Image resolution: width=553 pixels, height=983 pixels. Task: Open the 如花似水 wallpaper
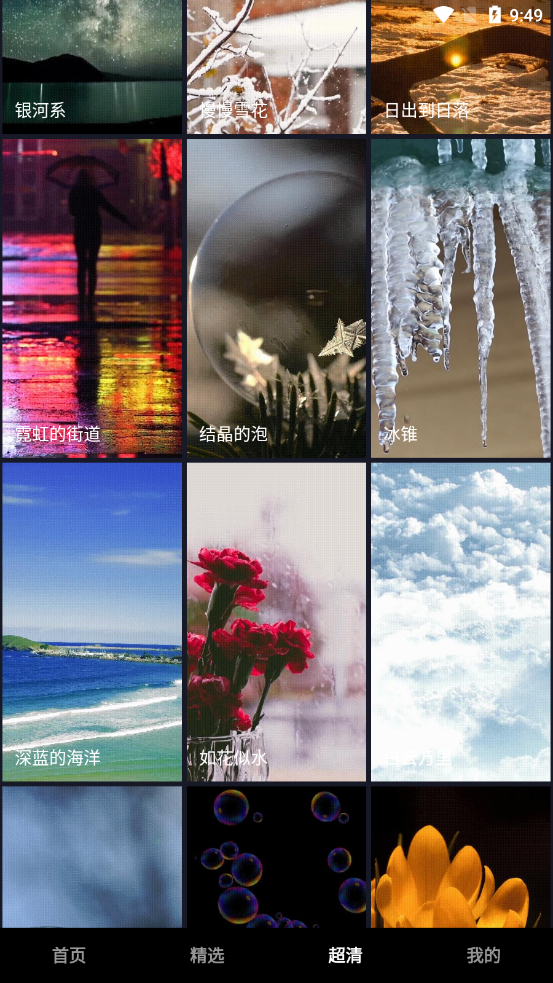[276, 622]
